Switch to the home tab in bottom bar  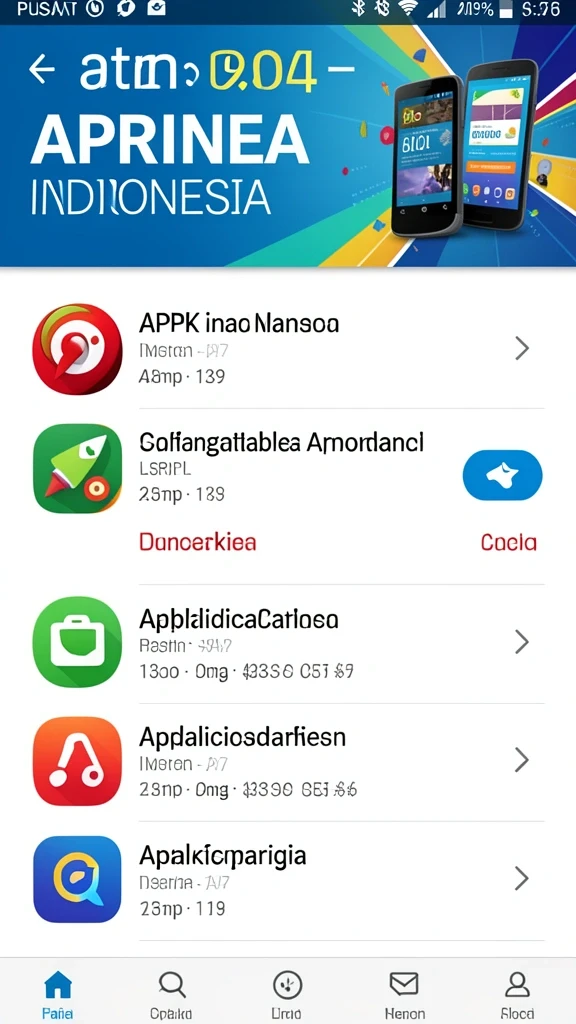tap(57, 994)
